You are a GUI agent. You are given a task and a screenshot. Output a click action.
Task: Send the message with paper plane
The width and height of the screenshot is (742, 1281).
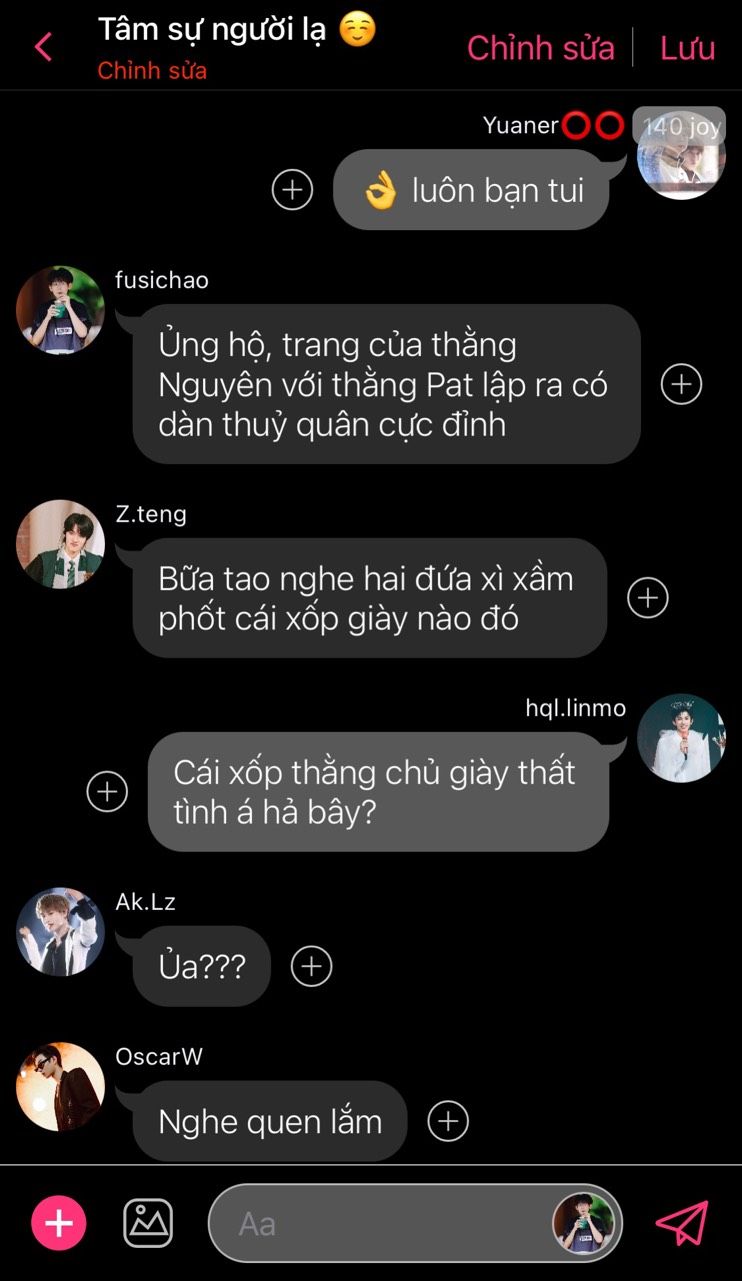click(682, 1223)
